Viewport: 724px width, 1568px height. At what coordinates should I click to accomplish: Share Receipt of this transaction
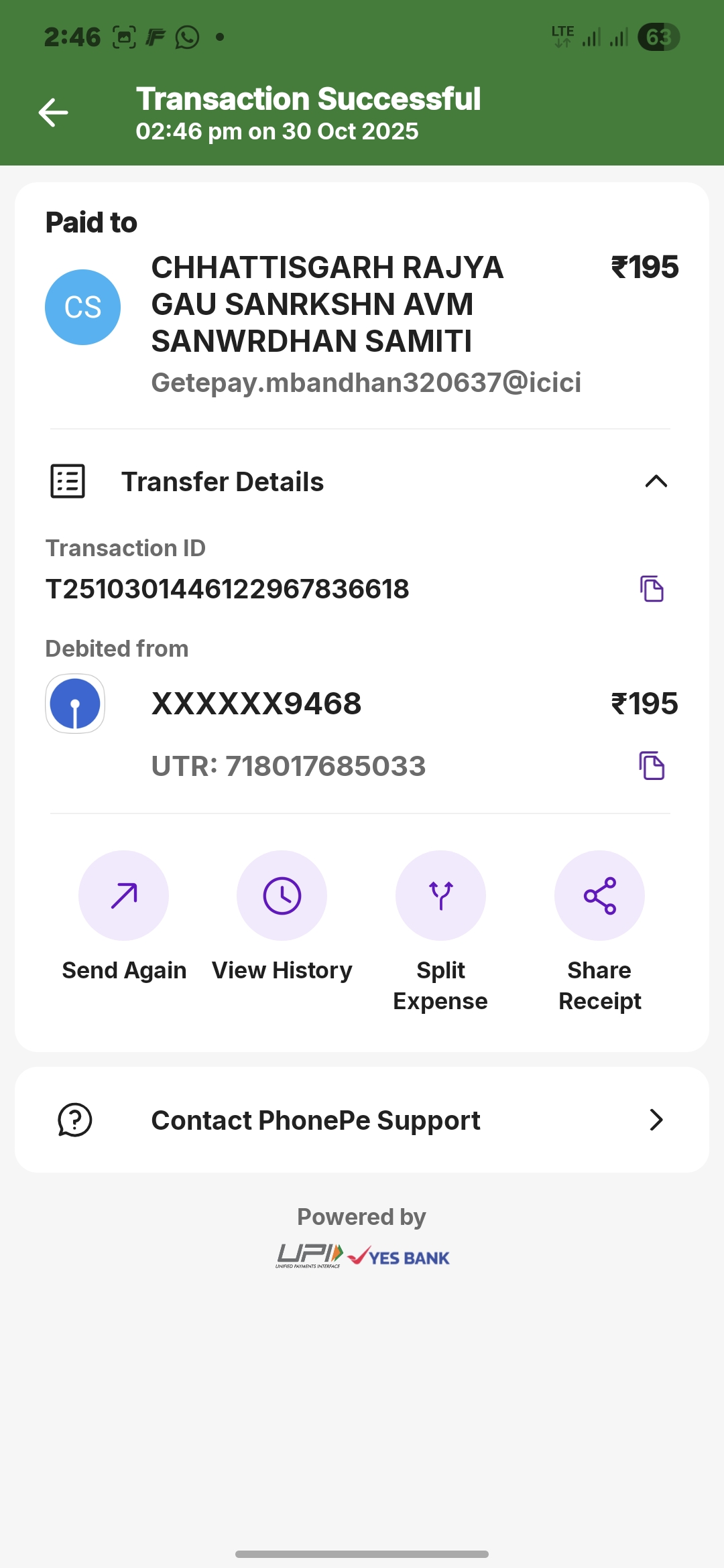tap(599, 896)
